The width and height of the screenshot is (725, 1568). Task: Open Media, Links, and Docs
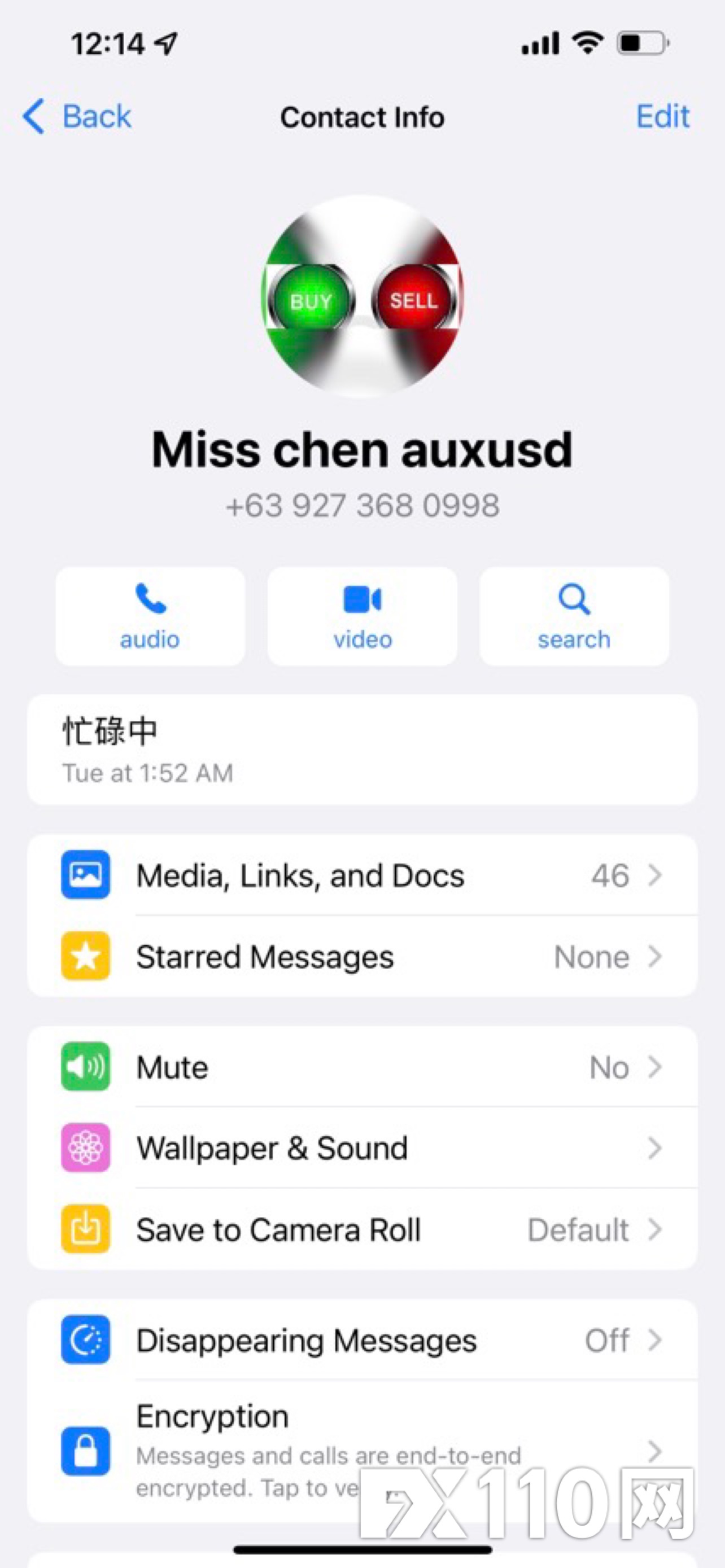pyautogui.click(x=362, y=875)
